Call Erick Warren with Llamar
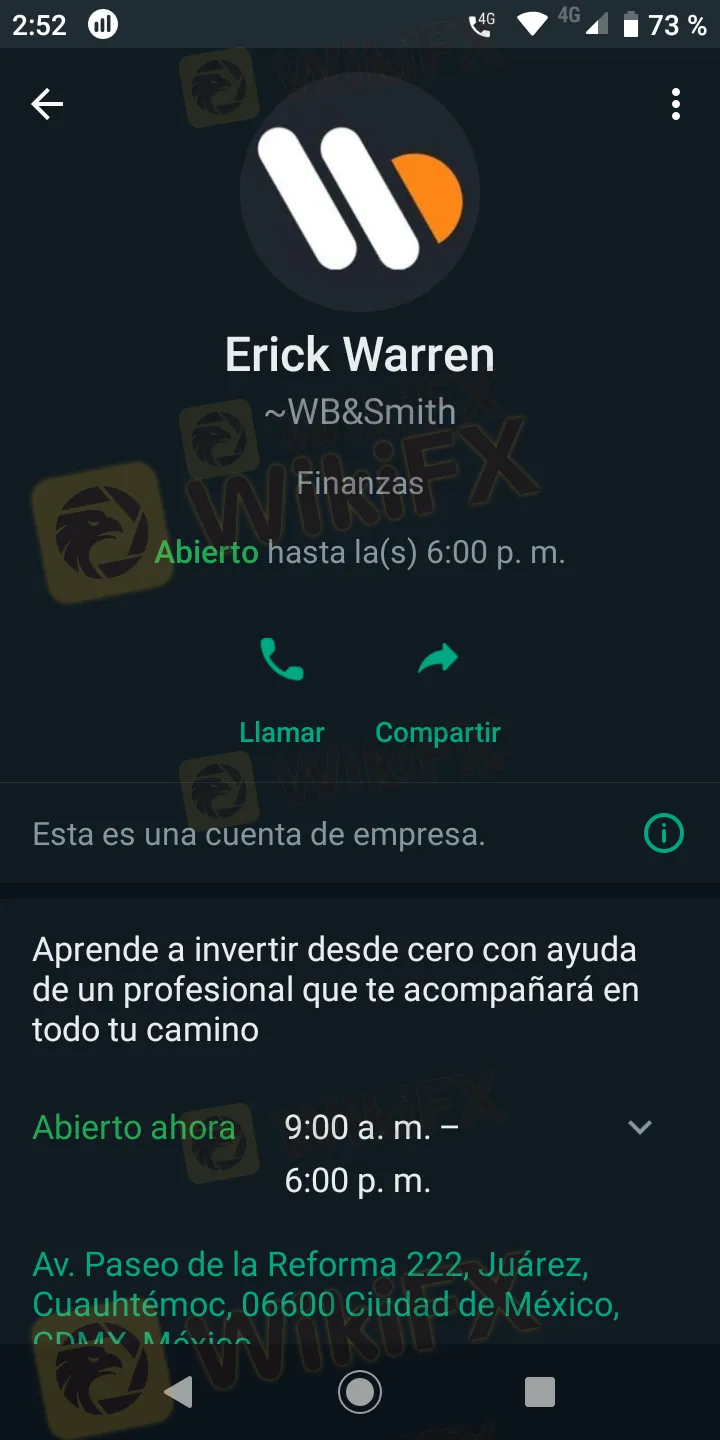The height and width of the screenshot is (1440, 720). click(x=282, y=688)
